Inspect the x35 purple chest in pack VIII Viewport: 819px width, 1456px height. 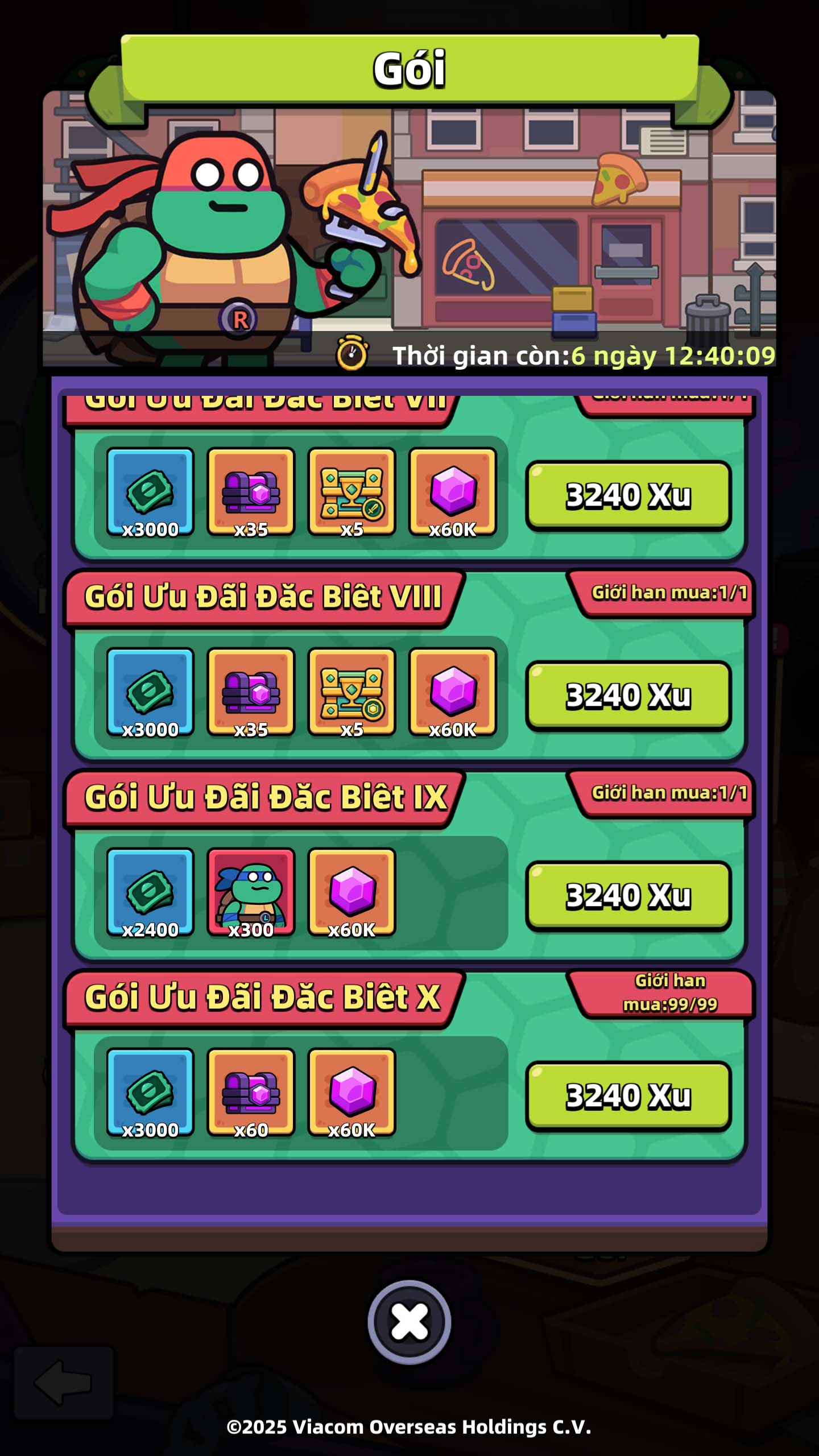(x=251, y=692)
